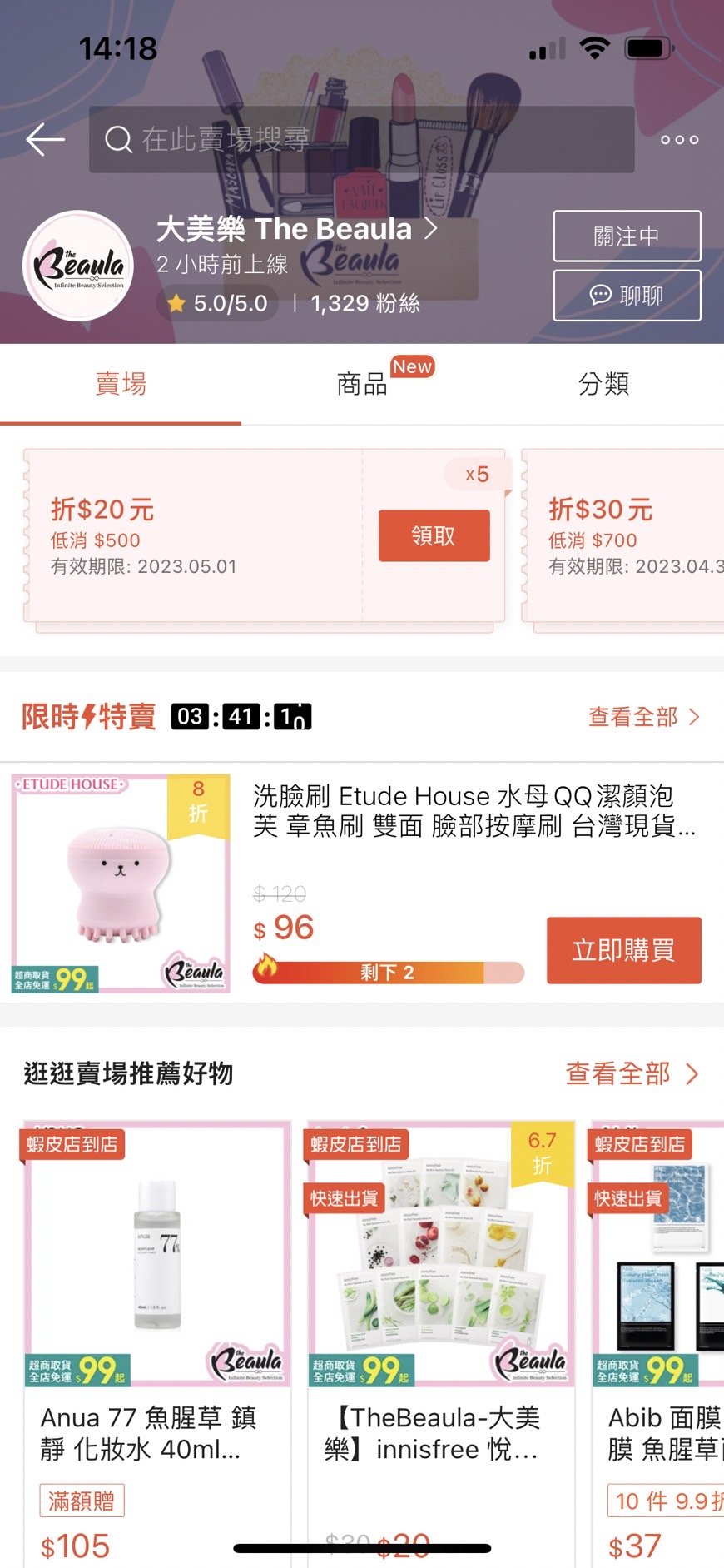Claim the $20 coupon with 領取 button
Viewport: 724px width, 1568px height.
pyautogui.click(x=434, y=535)
